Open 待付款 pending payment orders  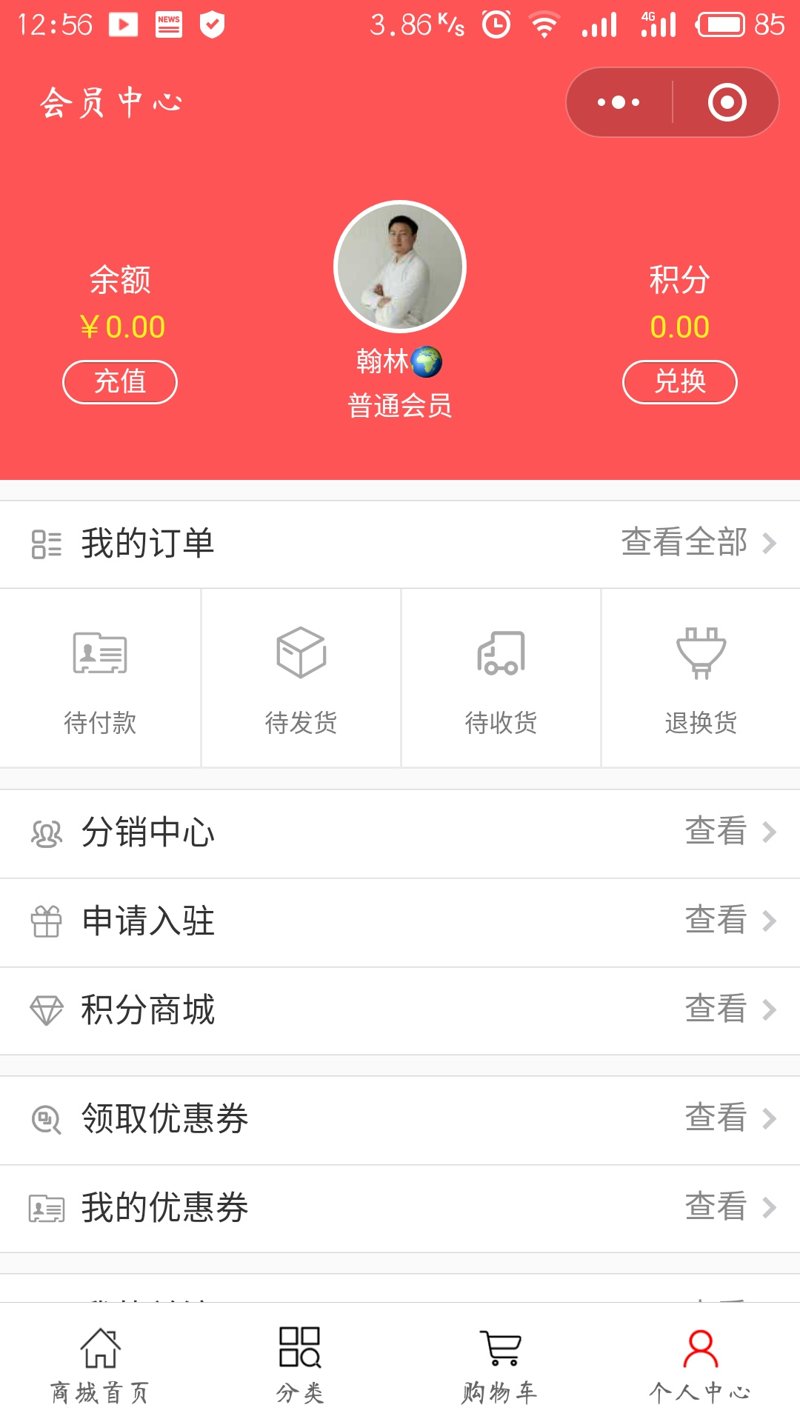(x=100, y=678)
